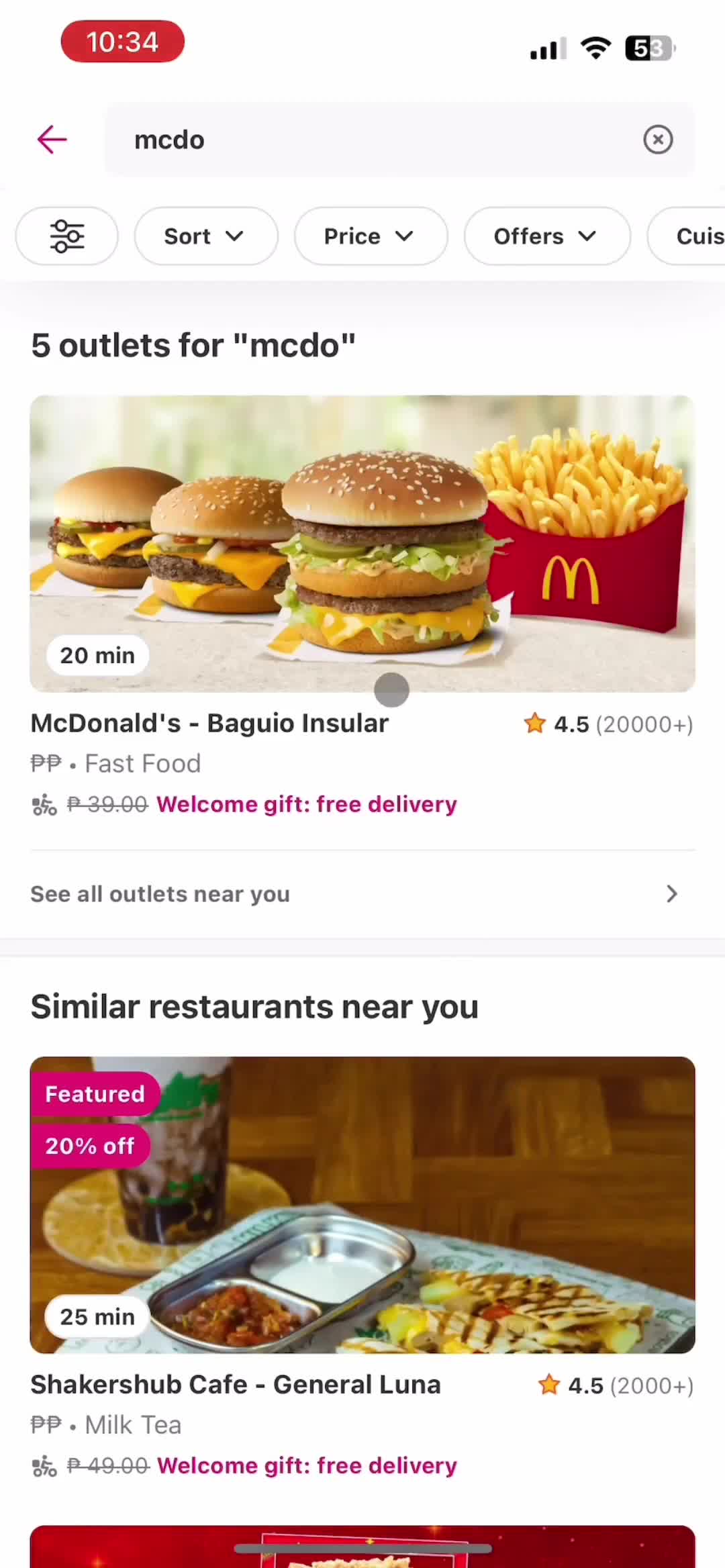The height and width of the screenshot is (1568, 725).
Task: Open the Offers dropdown
Action: pyautogui.click(x=547, y=236)
